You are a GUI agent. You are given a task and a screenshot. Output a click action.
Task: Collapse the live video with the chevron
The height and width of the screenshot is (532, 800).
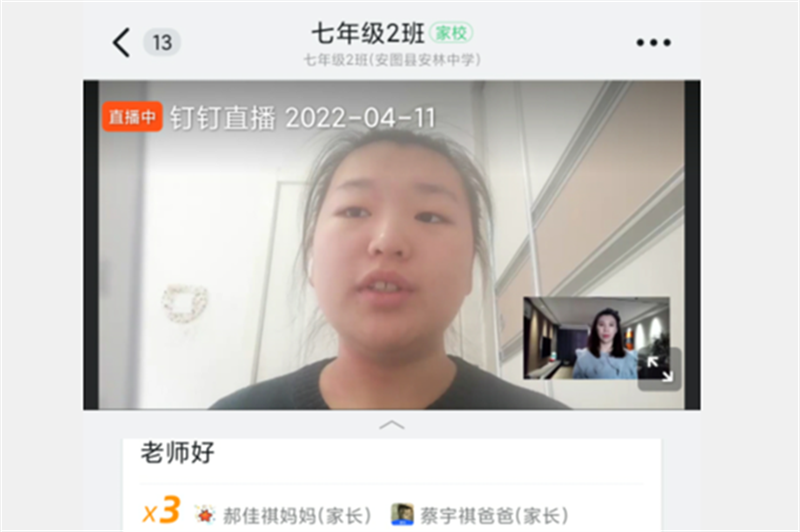pyautogui.click(x=392, y=424)
